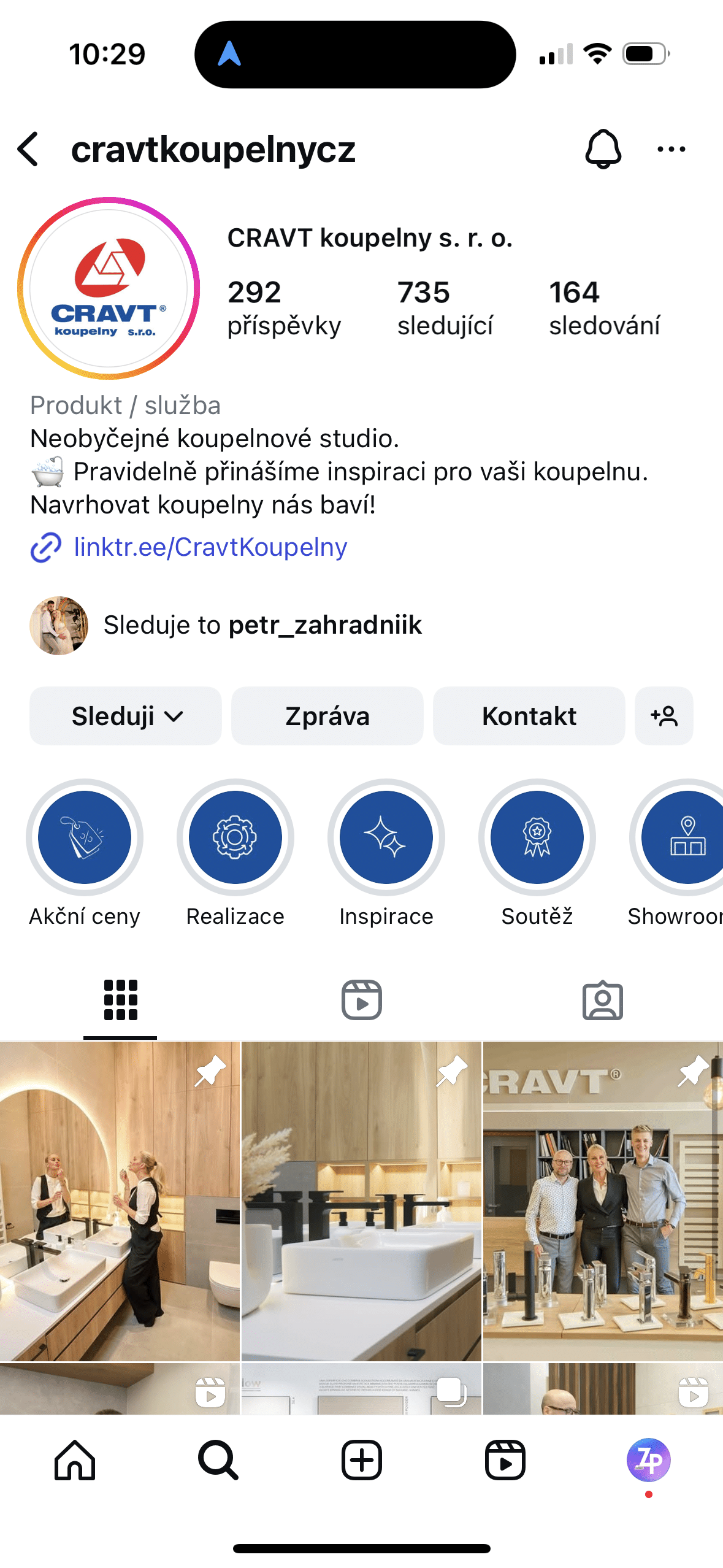The image size is (723, 1568).
Task: Switch to the tagged photos tab
Action: pos(602,1001)
